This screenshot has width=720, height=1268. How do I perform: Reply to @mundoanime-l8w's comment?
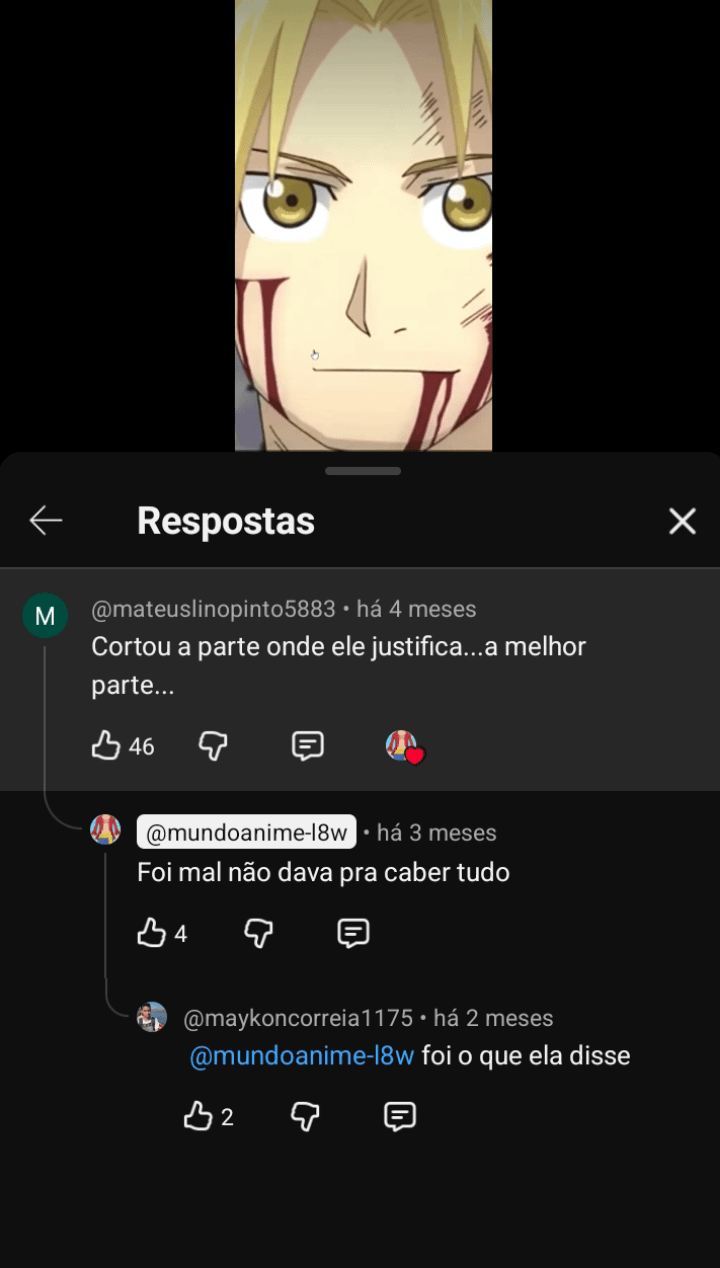point(353,933)
